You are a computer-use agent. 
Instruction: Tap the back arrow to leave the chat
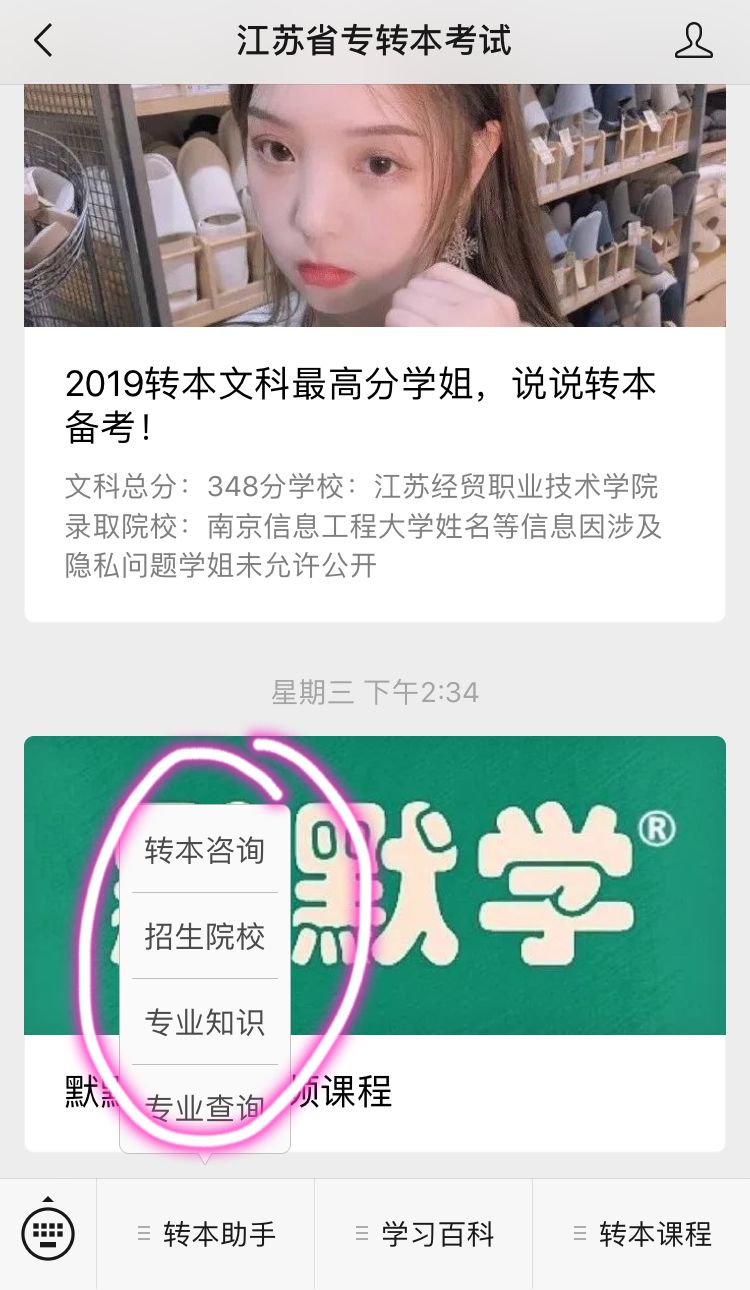click(x=42, y=42)
